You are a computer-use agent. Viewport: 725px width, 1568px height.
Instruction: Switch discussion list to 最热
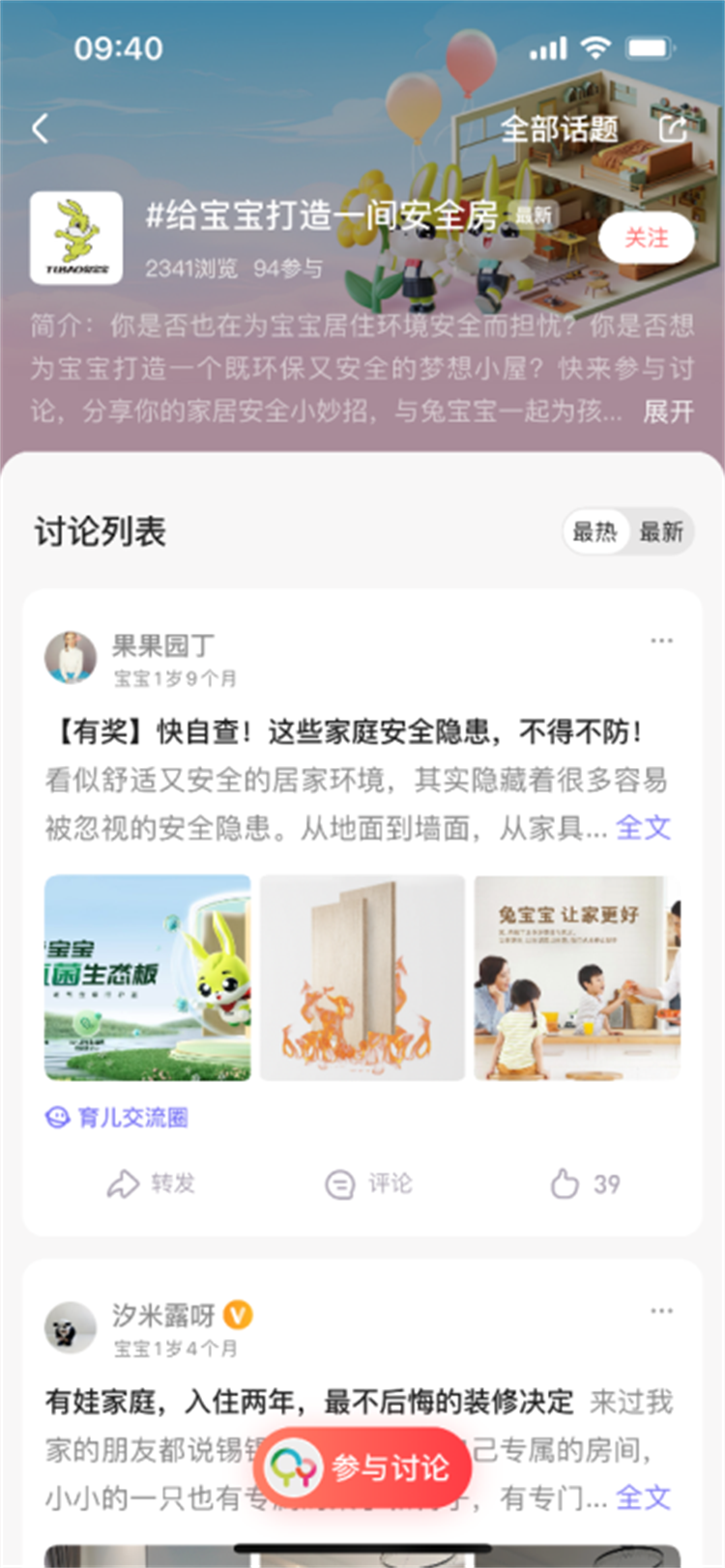594,531
